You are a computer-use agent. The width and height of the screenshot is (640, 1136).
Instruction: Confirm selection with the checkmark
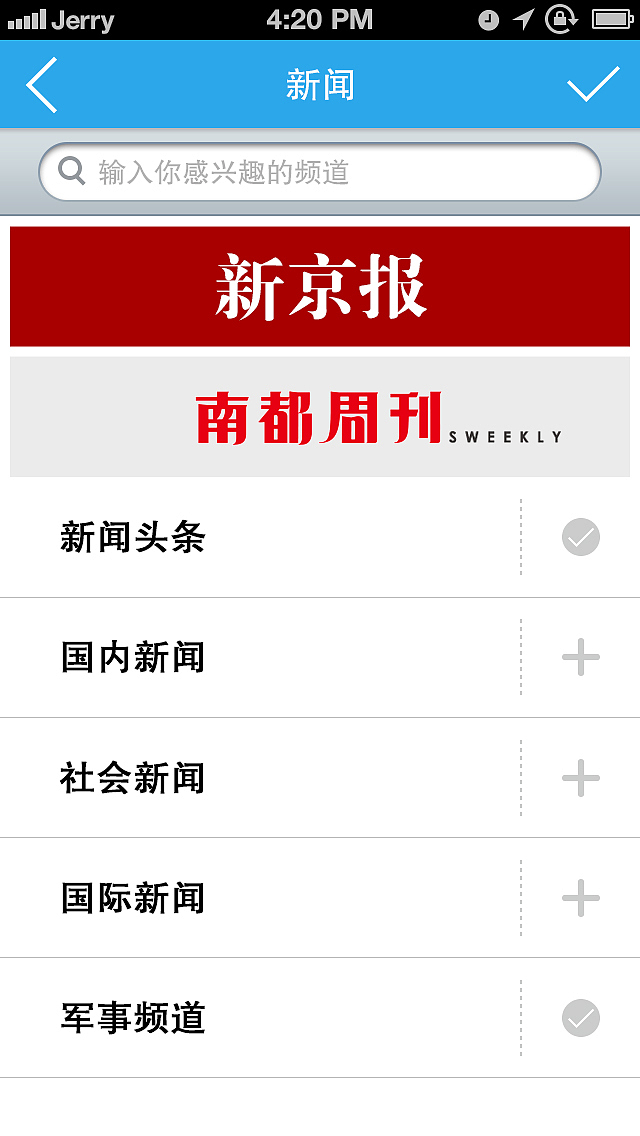click(x=593, y=85)
